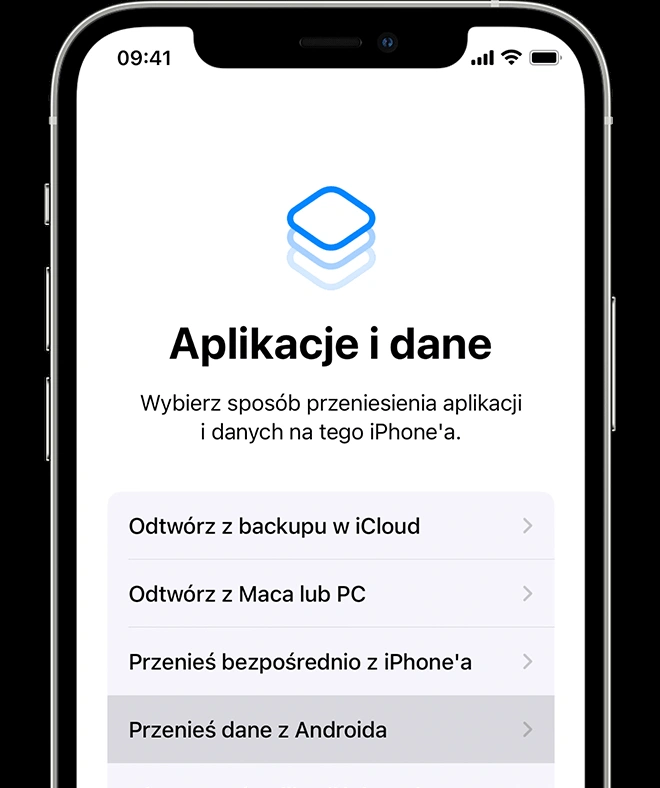Tap Przenieś dane z Androida
The image size is (660, 788).
click(330, 730)
